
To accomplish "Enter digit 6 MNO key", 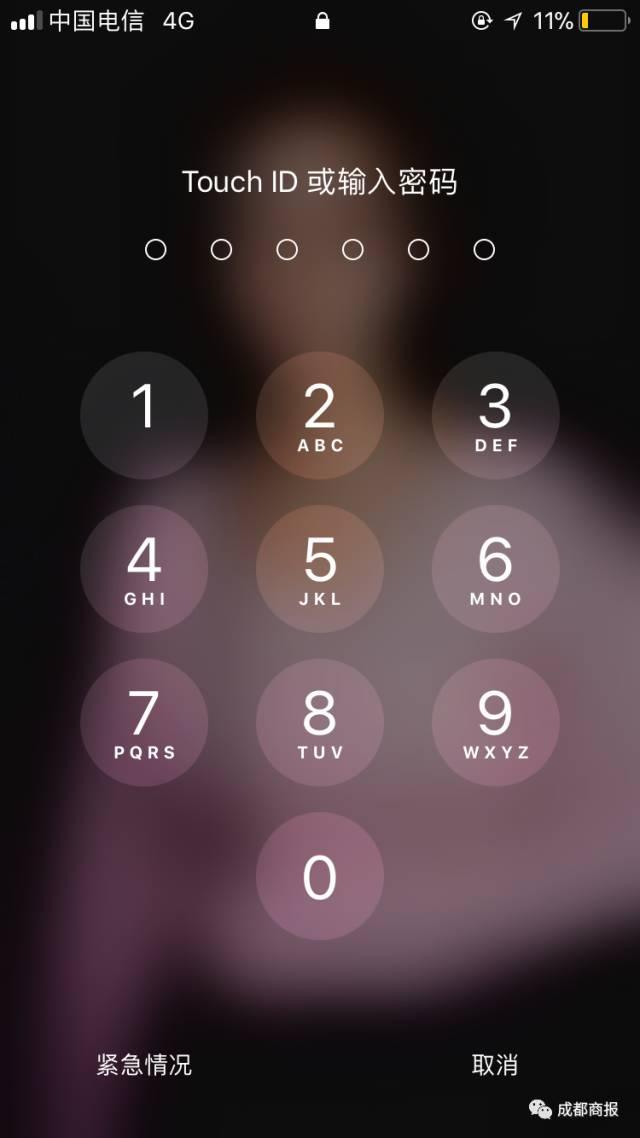I will [496, 569].
